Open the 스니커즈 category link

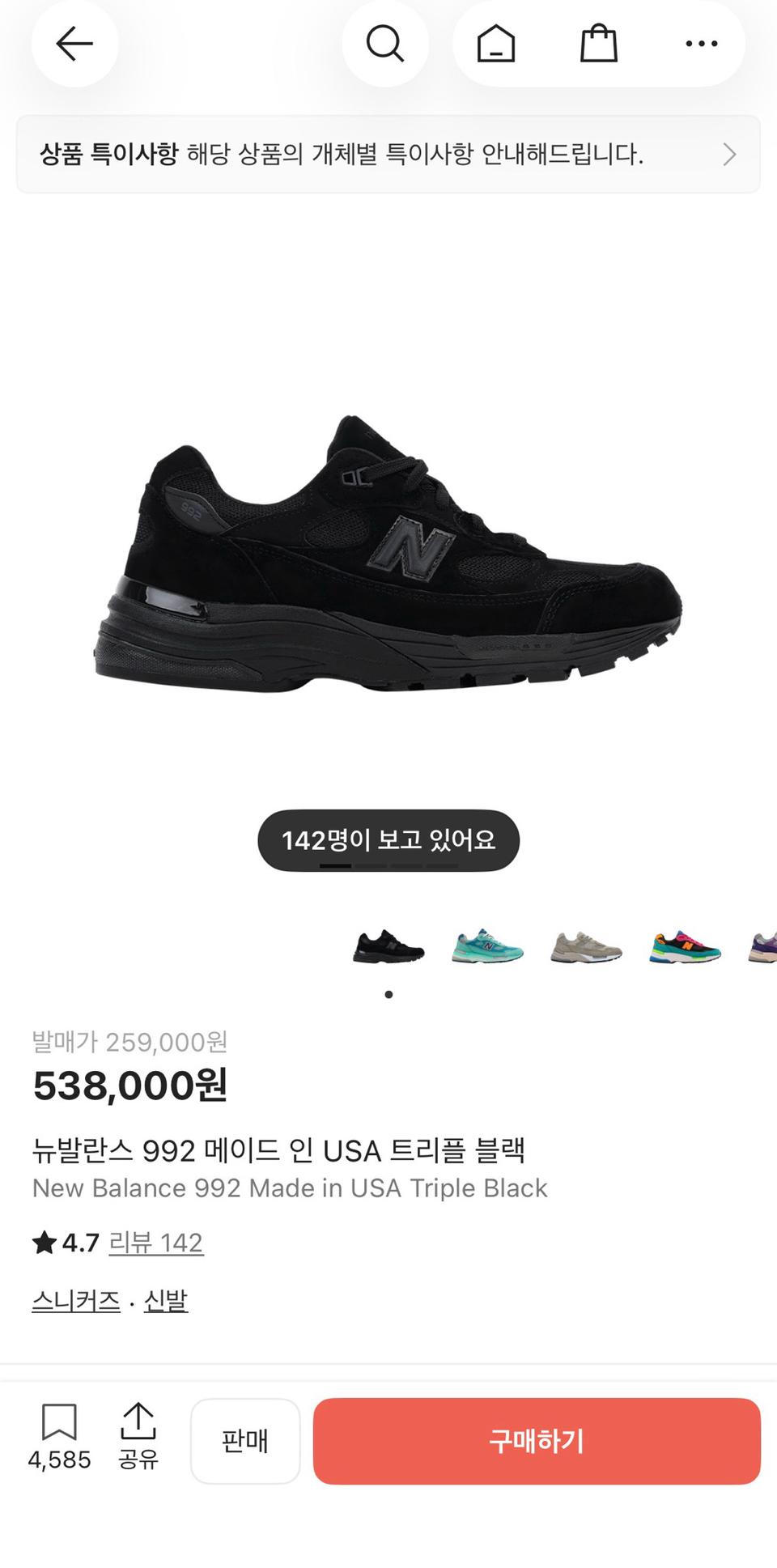coord(74,1300)
